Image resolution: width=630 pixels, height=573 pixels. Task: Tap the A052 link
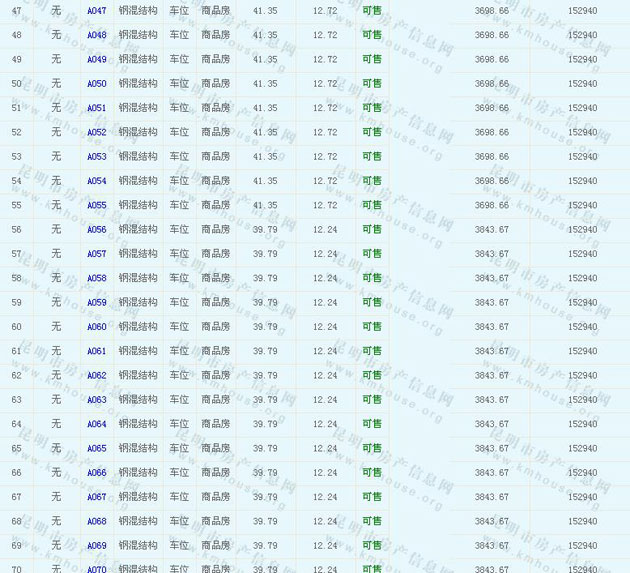(x=96, y=132)
